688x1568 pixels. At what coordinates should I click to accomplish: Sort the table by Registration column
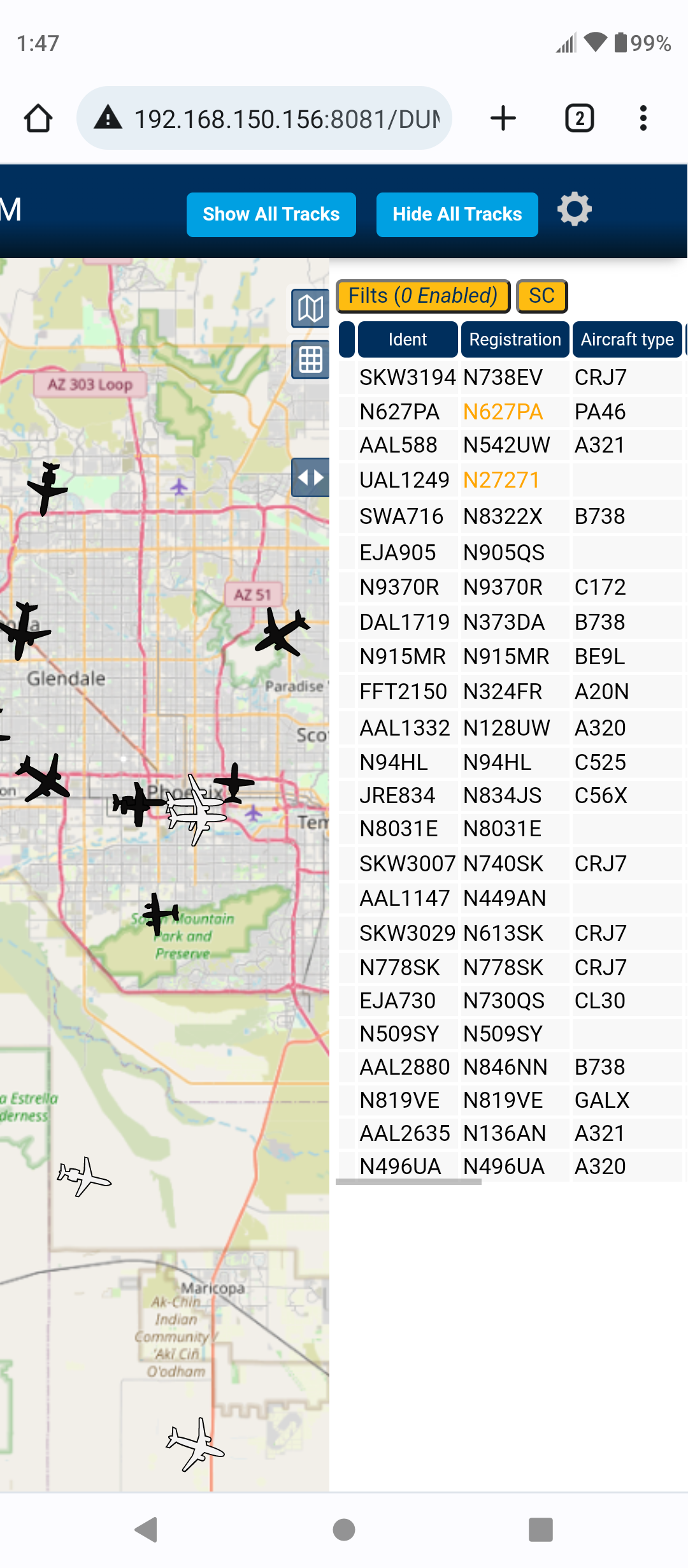[x=515, y=339]
